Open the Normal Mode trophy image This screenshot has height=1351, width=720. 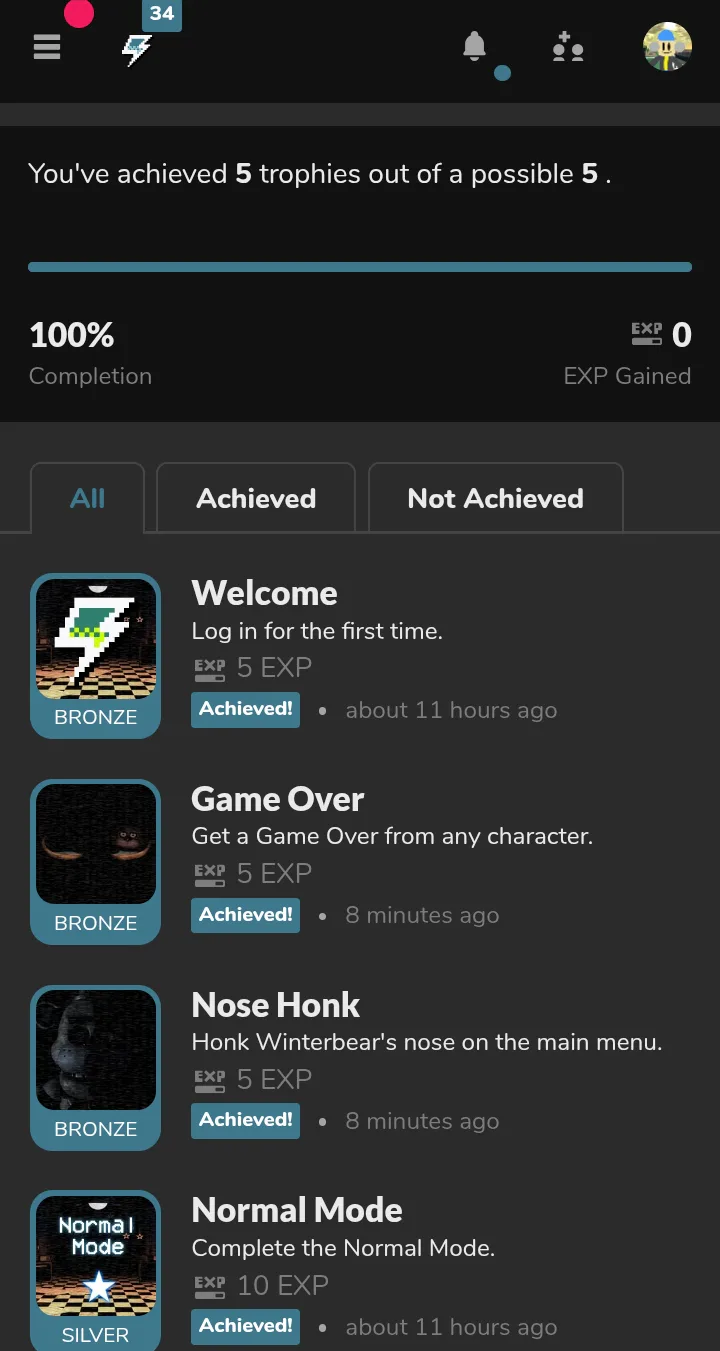pos(96,1257)
